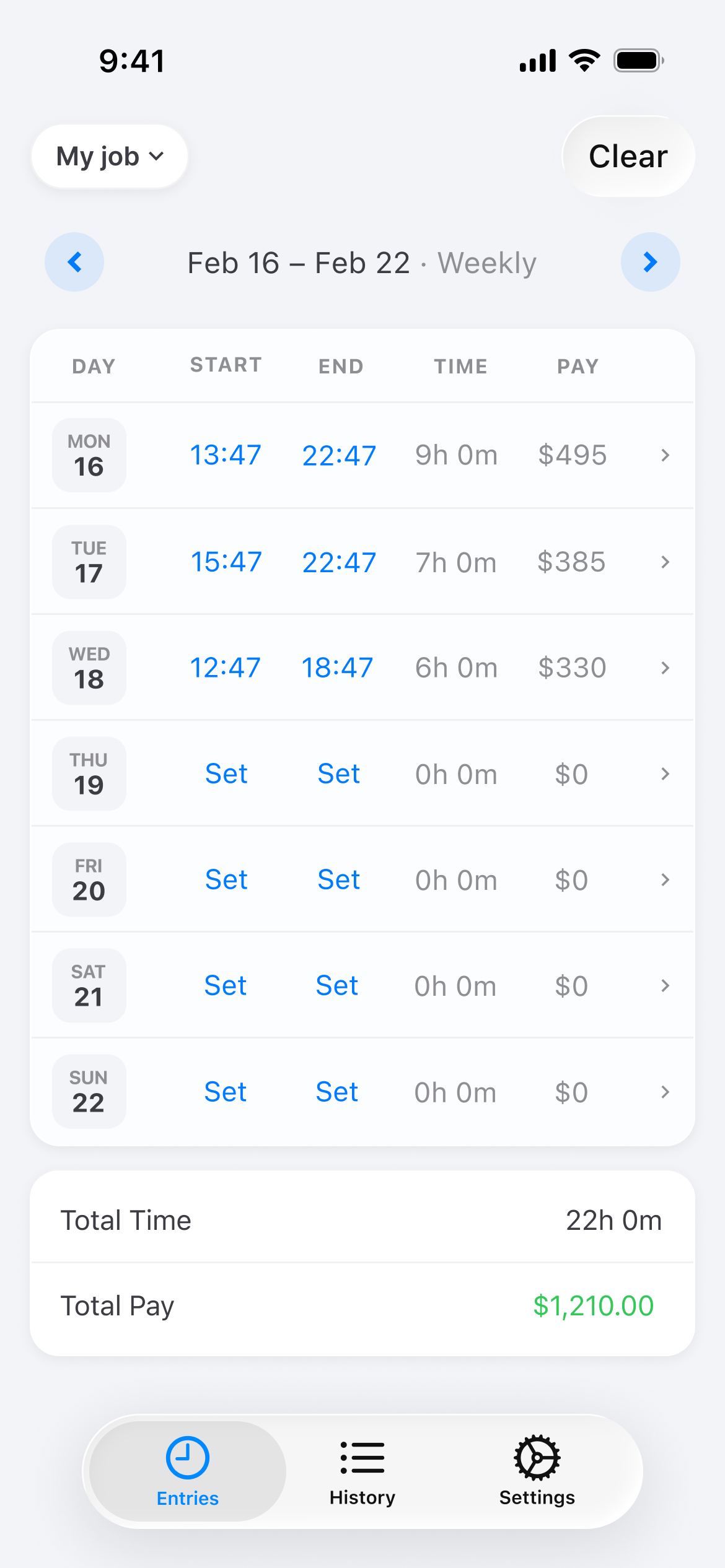Edit Tuesday's 22:47 end time
The width and height of the screenshot is (725, 1568).
click(x=338, y=562)
